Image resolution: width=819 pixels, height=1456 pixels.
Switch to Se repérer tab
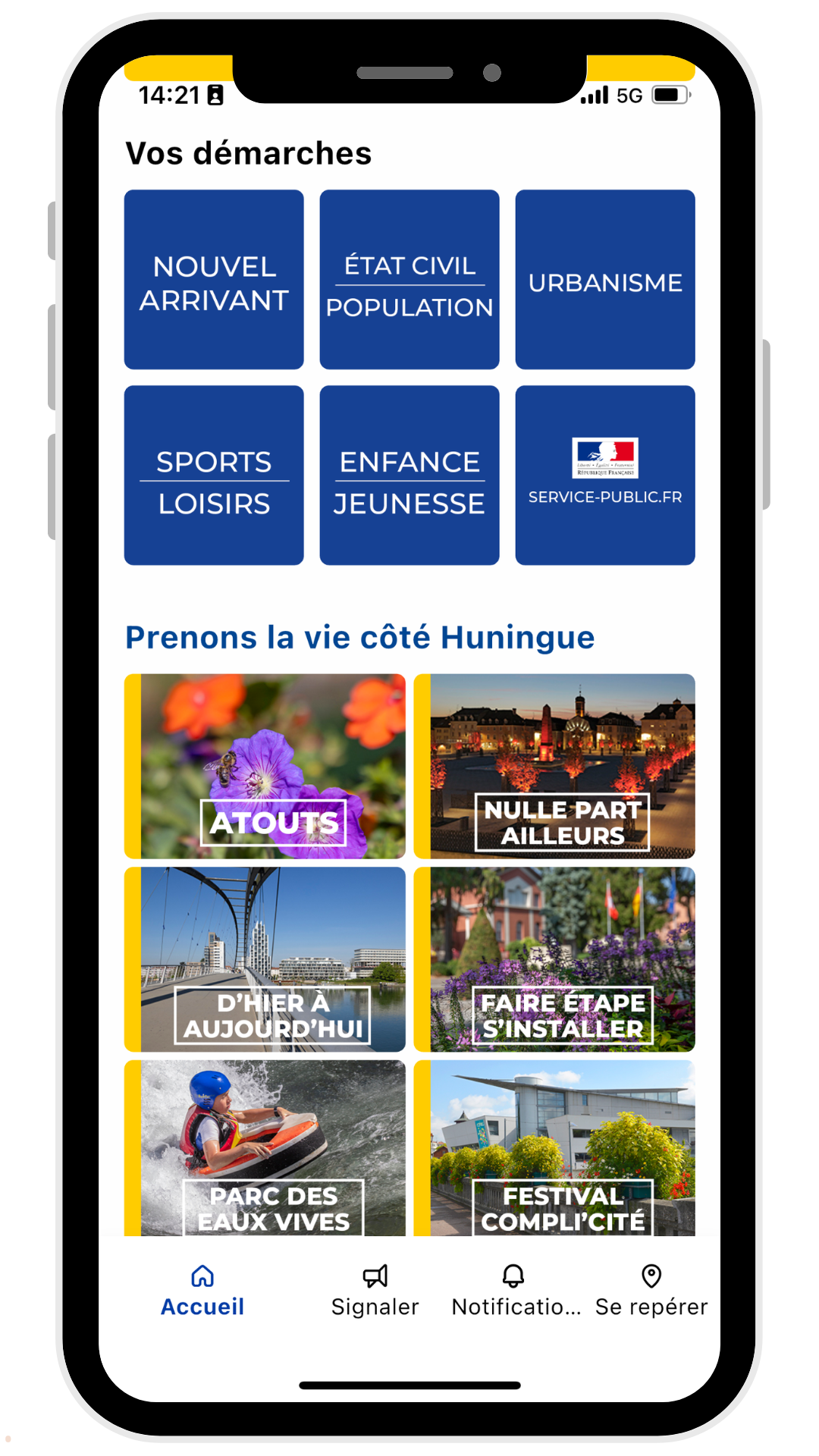pos(651,1291)
